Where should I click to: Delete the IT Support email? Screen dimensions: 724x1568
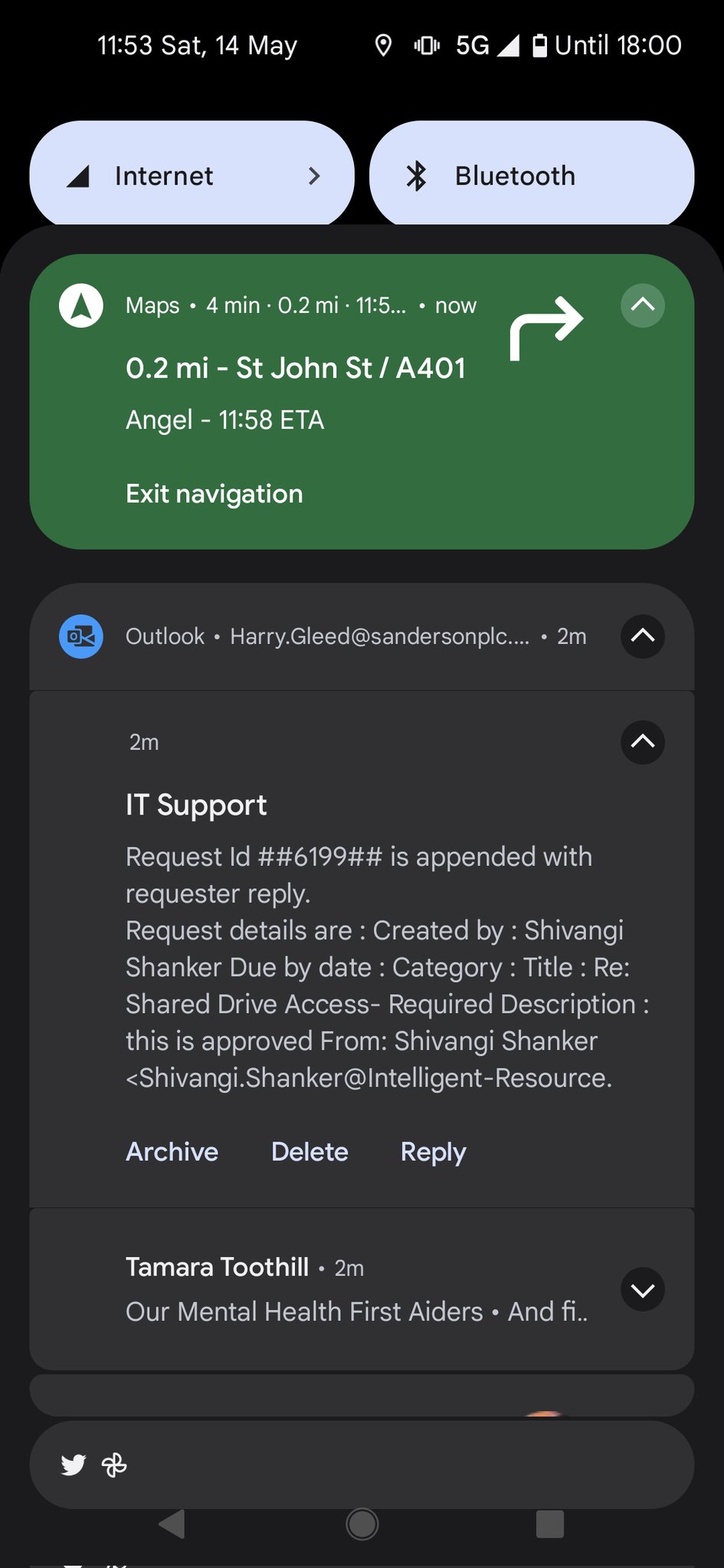pyautogui.click(x=310, y=1151)
